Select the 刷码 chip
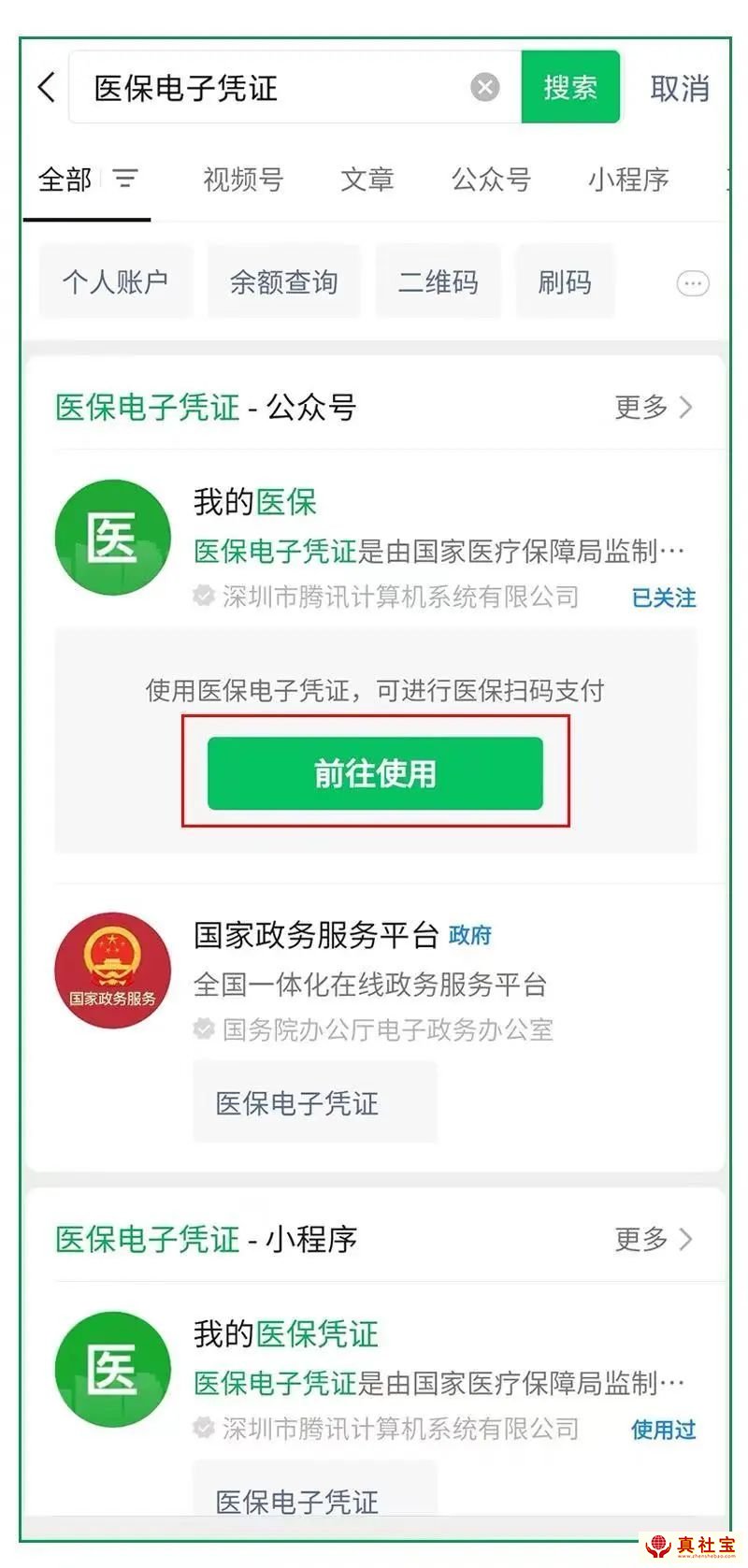 coord(565,281)
